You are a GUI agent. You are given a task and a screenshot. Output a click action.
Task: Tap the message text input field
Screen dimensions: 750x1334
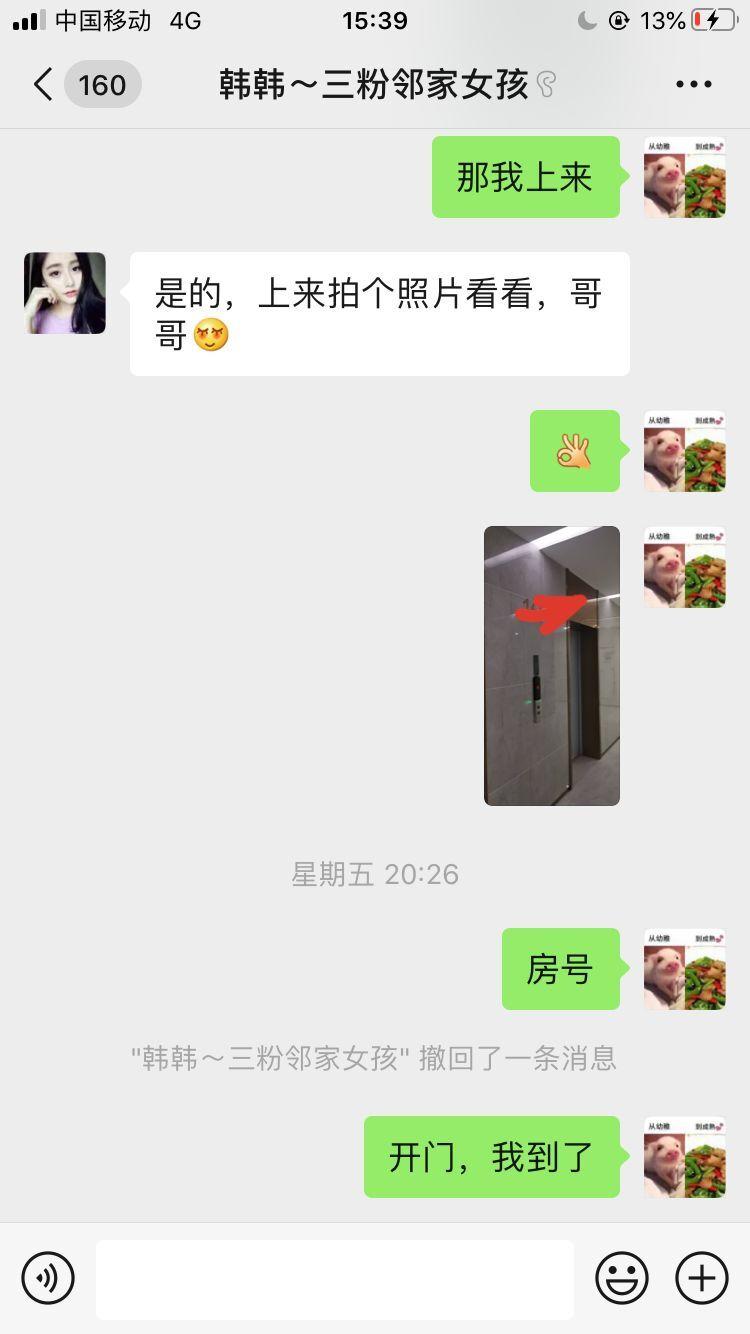(334, 1278)
